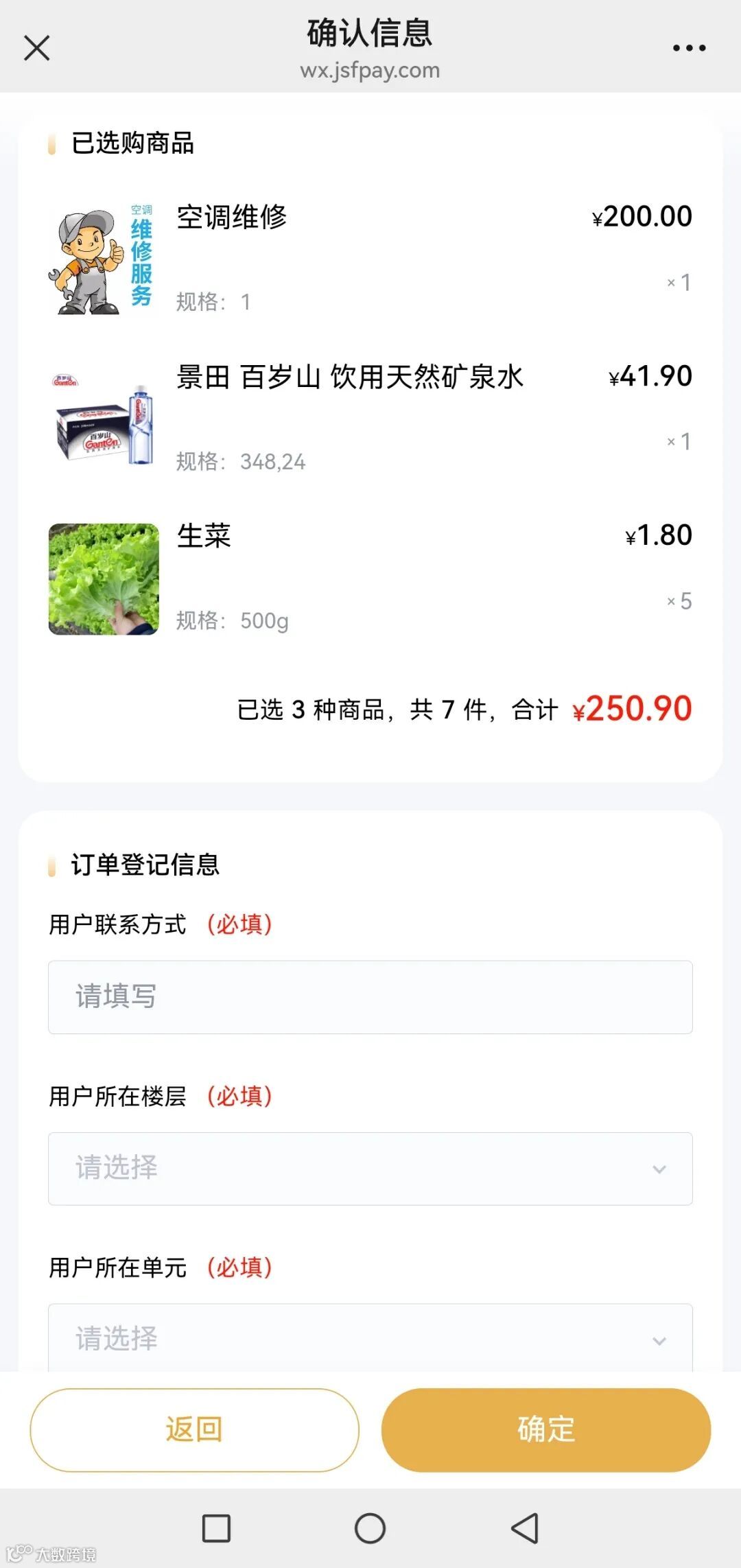This screenshot has width=741, height=1568.
Task: Confirm the order with 确定
Action: [x=546, y=1430]
